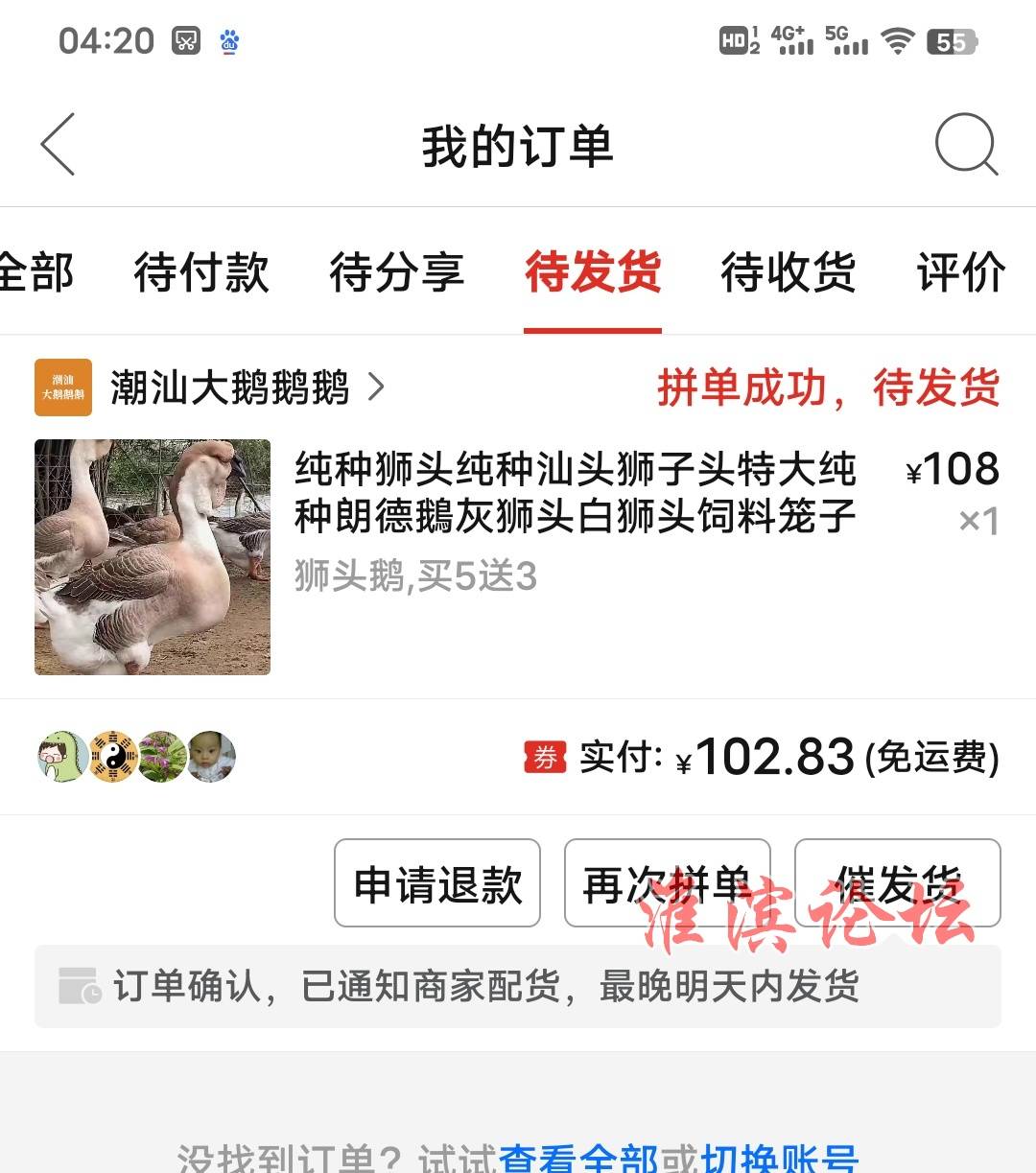Image resolution: width=1036 pixels, height=1173 pixels.
Task: Select the 待发货 tab
Action: pyautogui.click(x=593, y=272)
